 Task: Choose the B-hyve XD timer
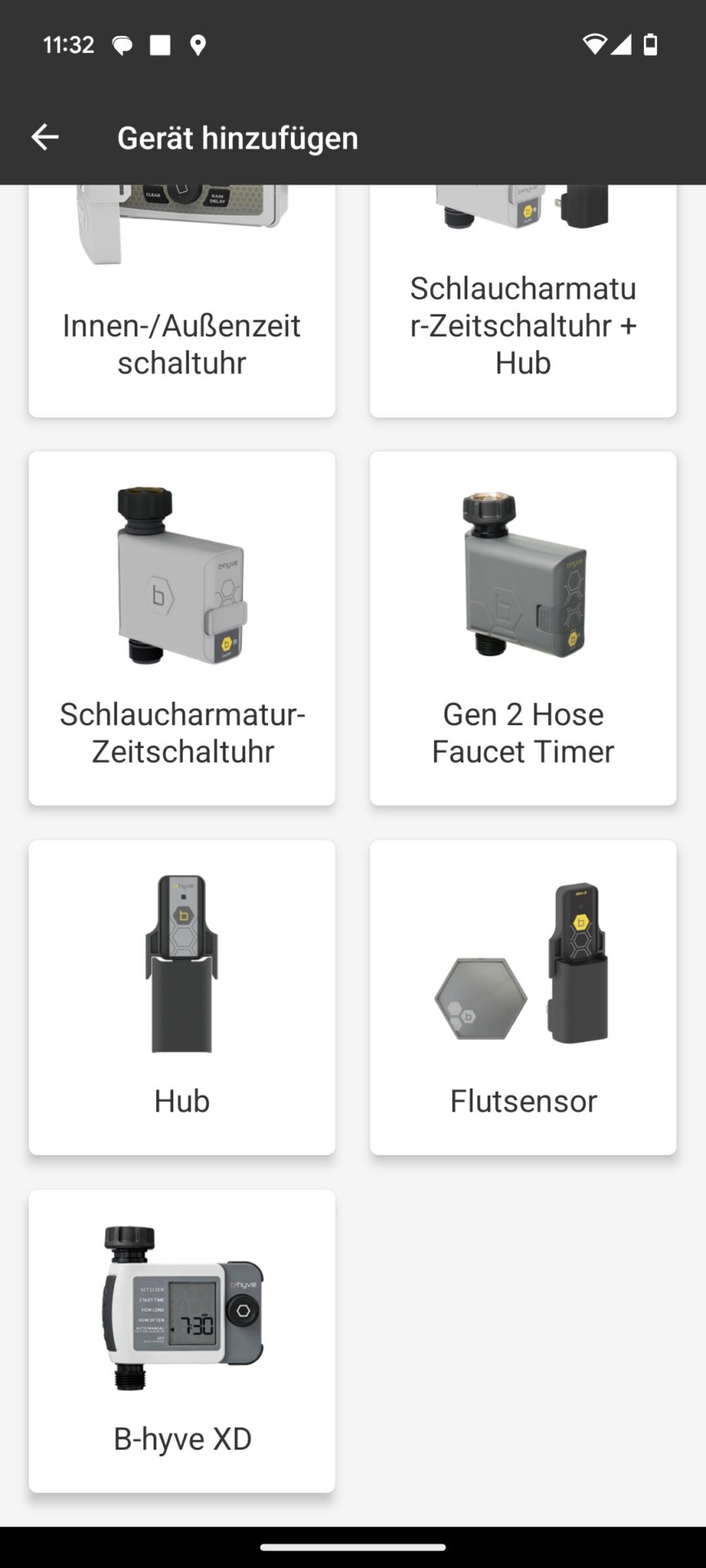pos(181,1341)
